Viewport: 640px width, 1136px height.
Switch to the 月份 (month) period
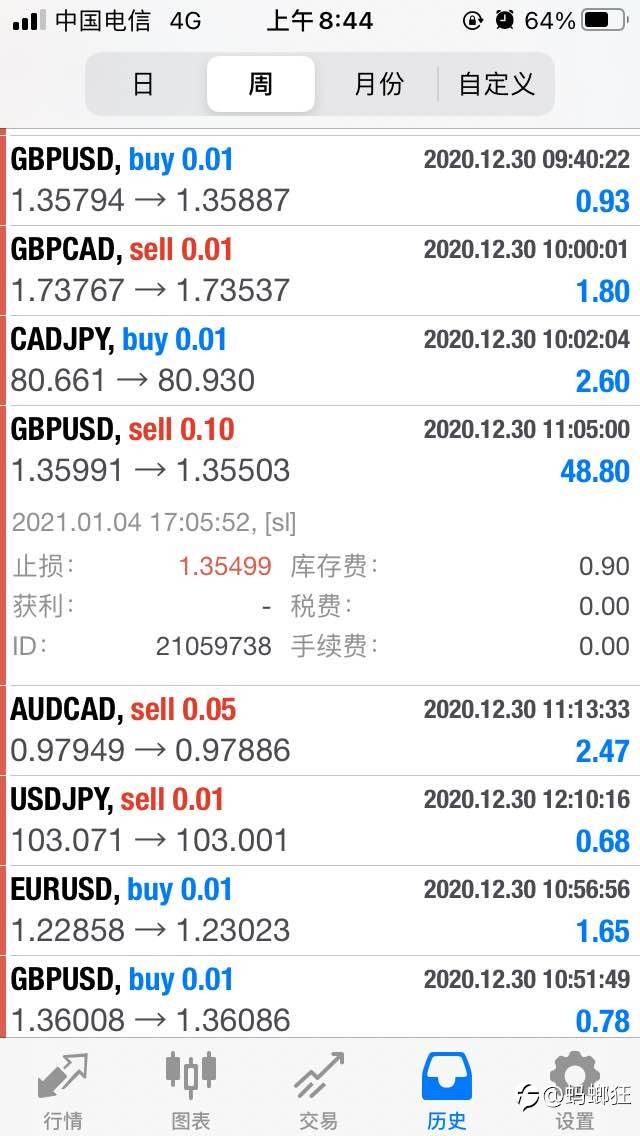378,84
